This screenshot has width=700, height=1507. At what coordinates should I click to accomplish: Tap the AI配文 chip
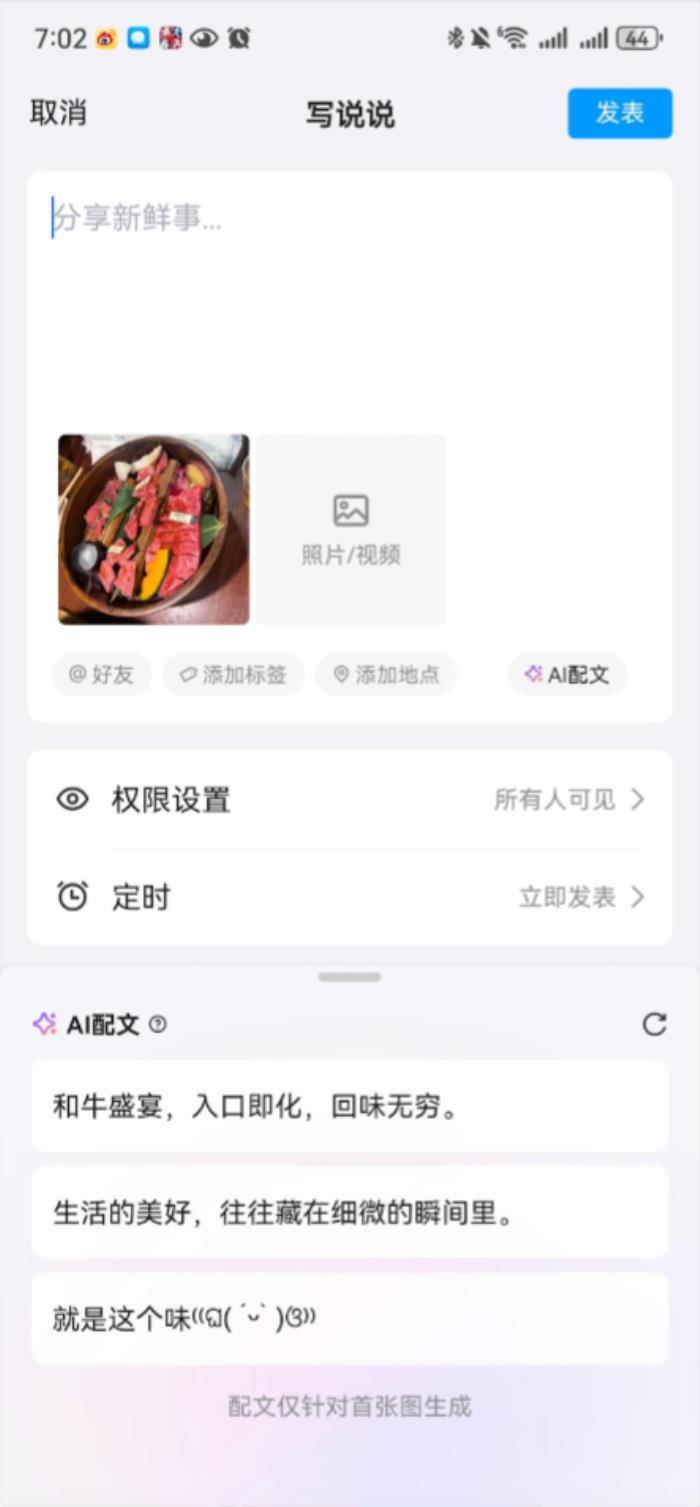click(567, 675)
